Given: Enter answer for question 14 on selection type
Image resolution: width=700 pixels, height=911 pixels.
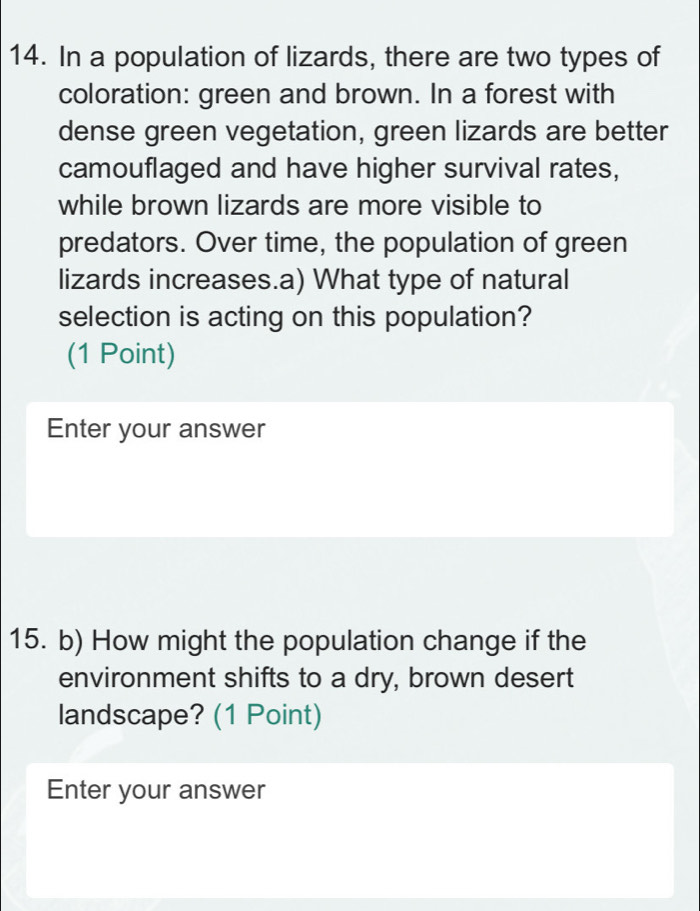Looking at the screenshot, I should click(x=349, y=468).
